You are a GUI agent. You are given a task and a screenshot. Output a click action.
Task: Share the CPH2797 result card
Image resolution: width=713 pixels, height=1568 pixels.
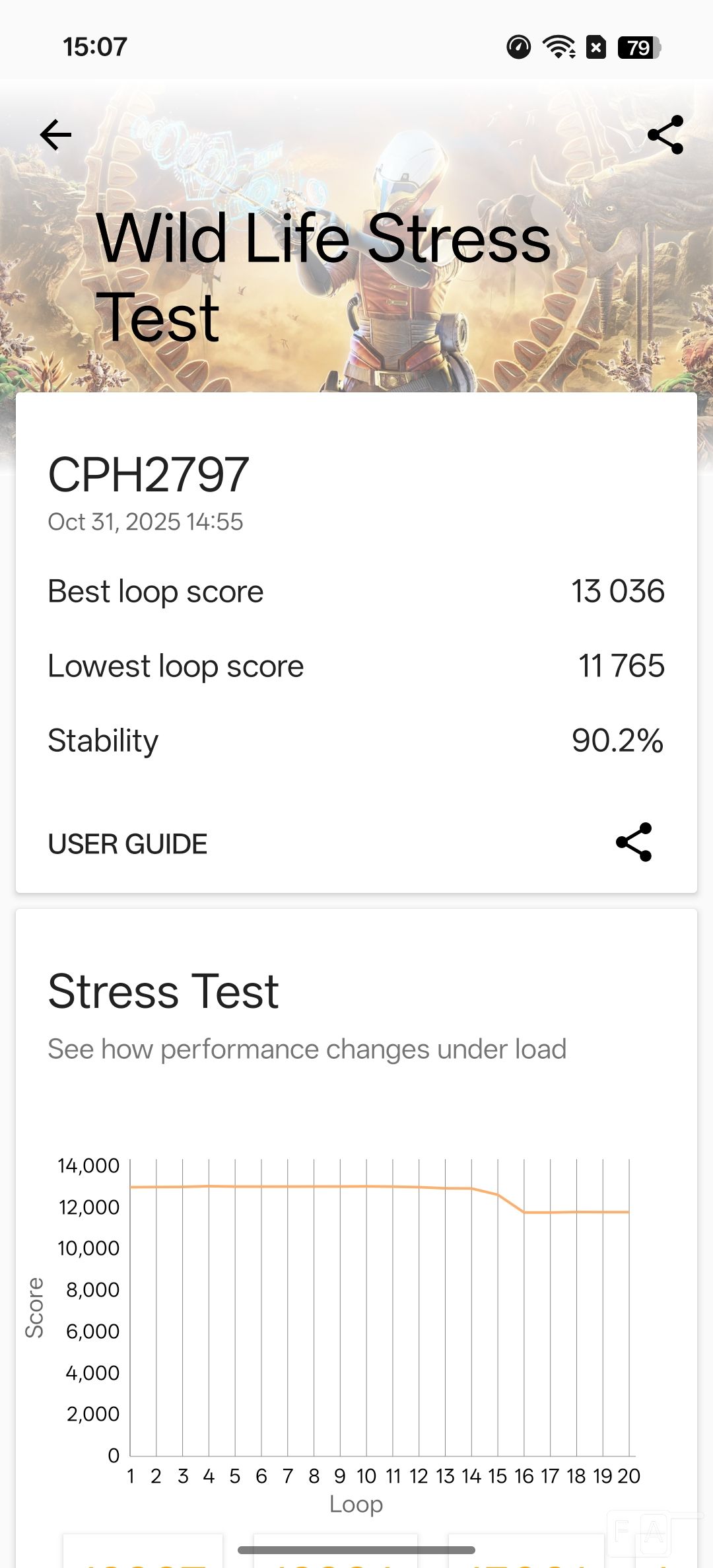[x=634, y=842]
